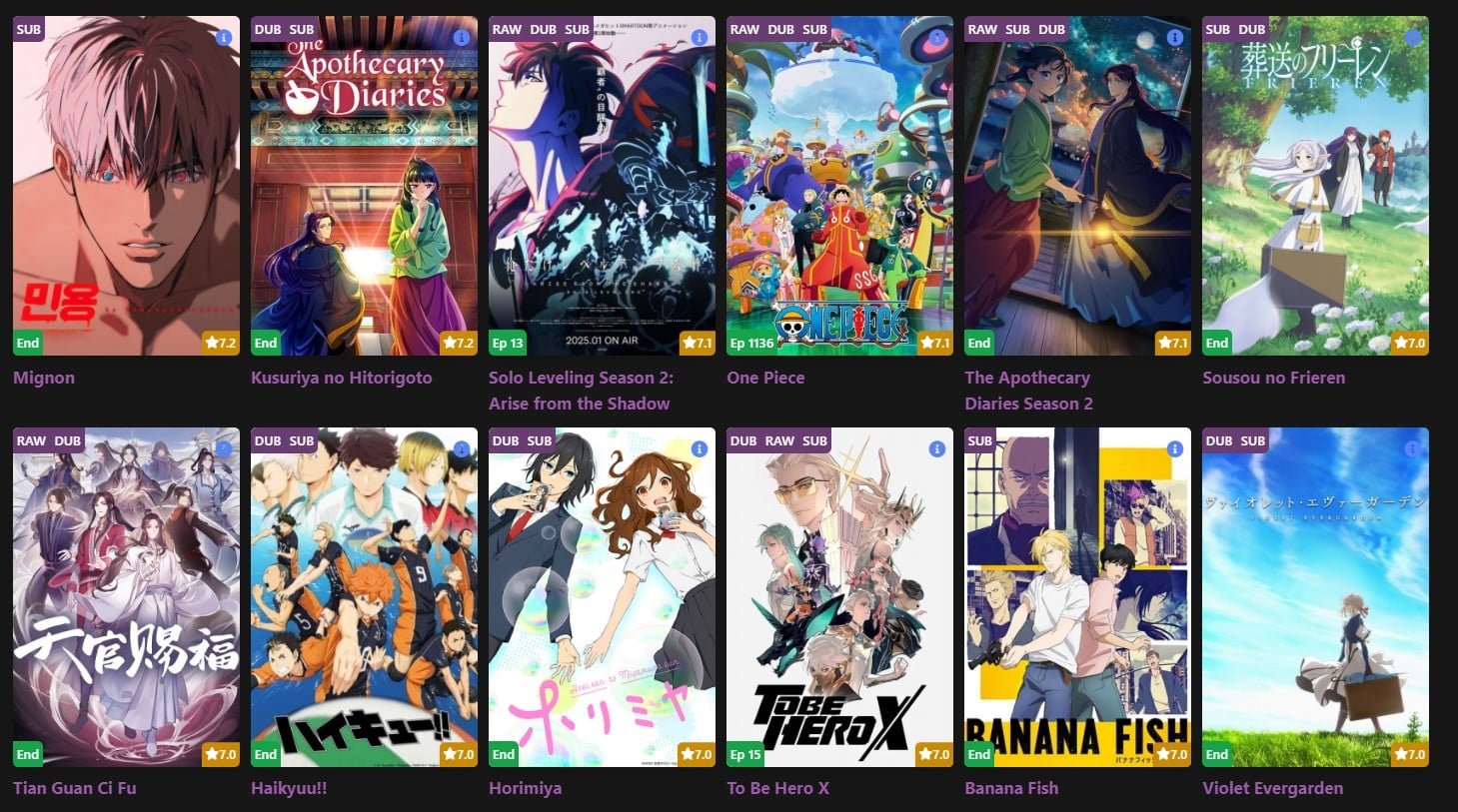Open the Banana Fish poster card

click(x=1077, y=597)
